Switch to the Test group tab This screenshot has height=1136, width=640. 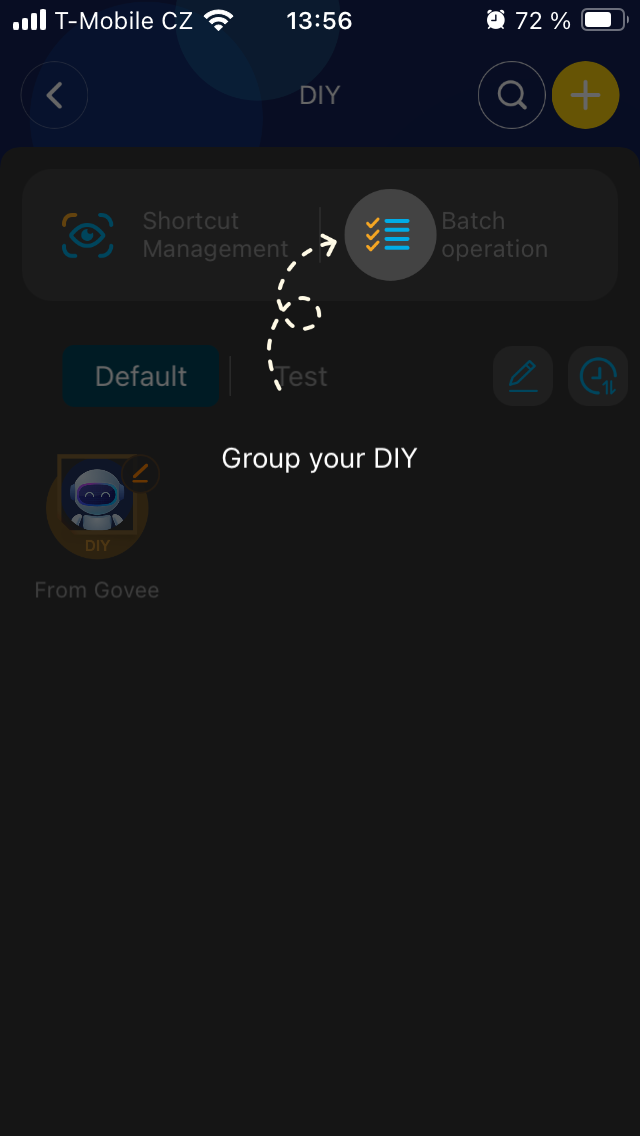(301, 376)
